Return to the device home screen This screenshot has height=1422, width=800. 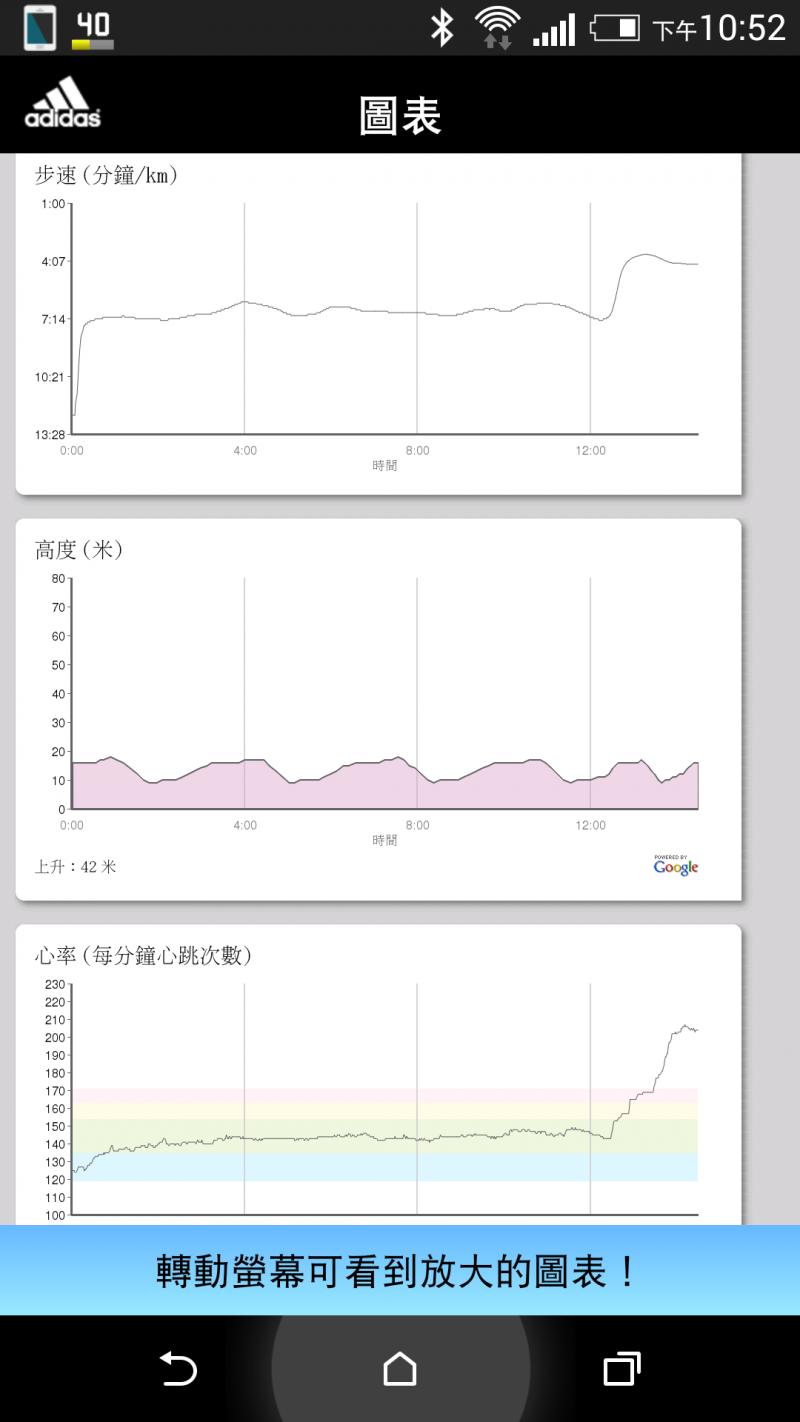[x=400, y=1367]
